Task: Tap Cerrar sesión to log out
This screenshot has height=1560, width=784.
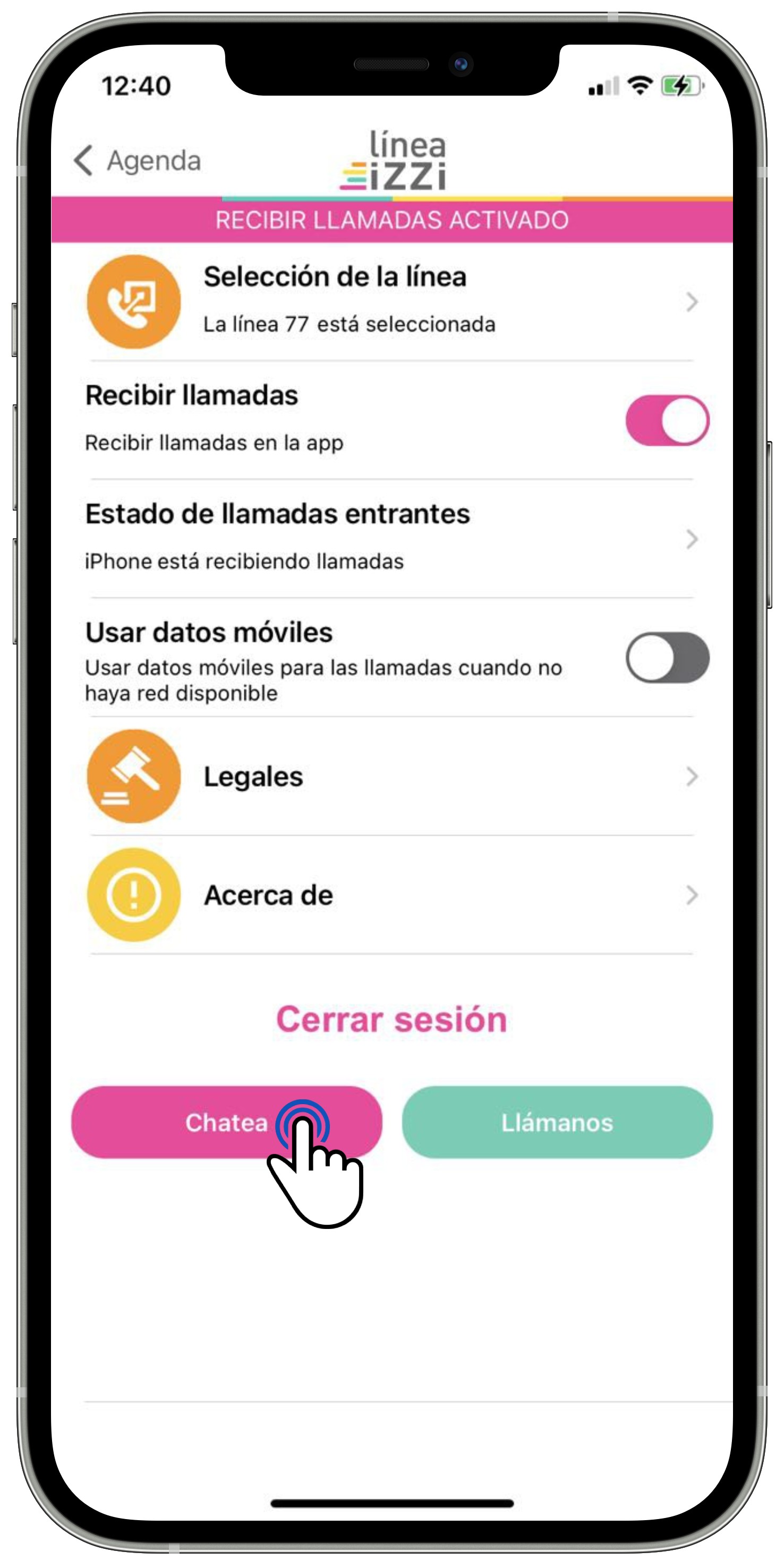Action: coord(391,1019)
